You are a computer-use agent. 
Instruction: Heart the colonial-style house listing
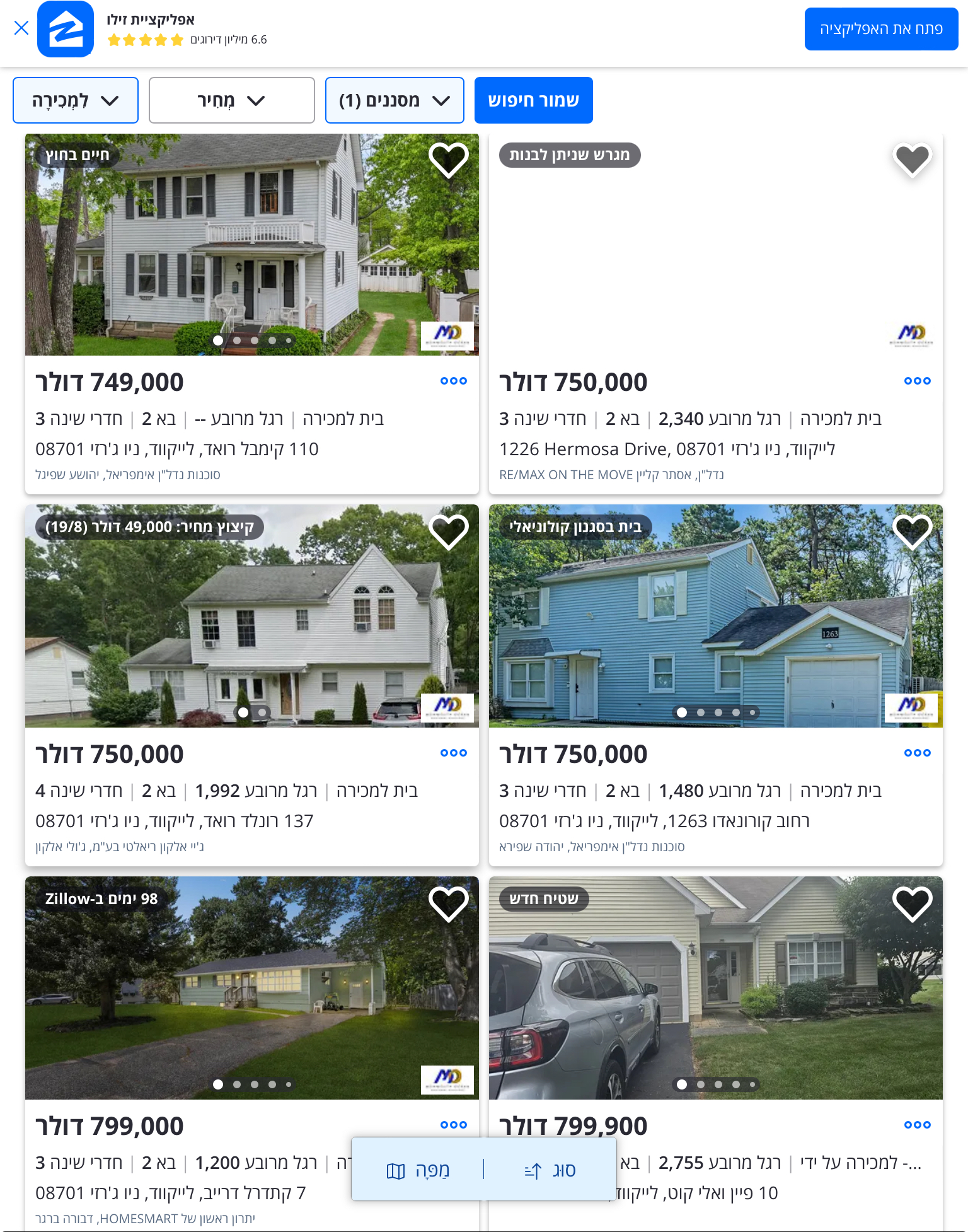coord(912,532)
